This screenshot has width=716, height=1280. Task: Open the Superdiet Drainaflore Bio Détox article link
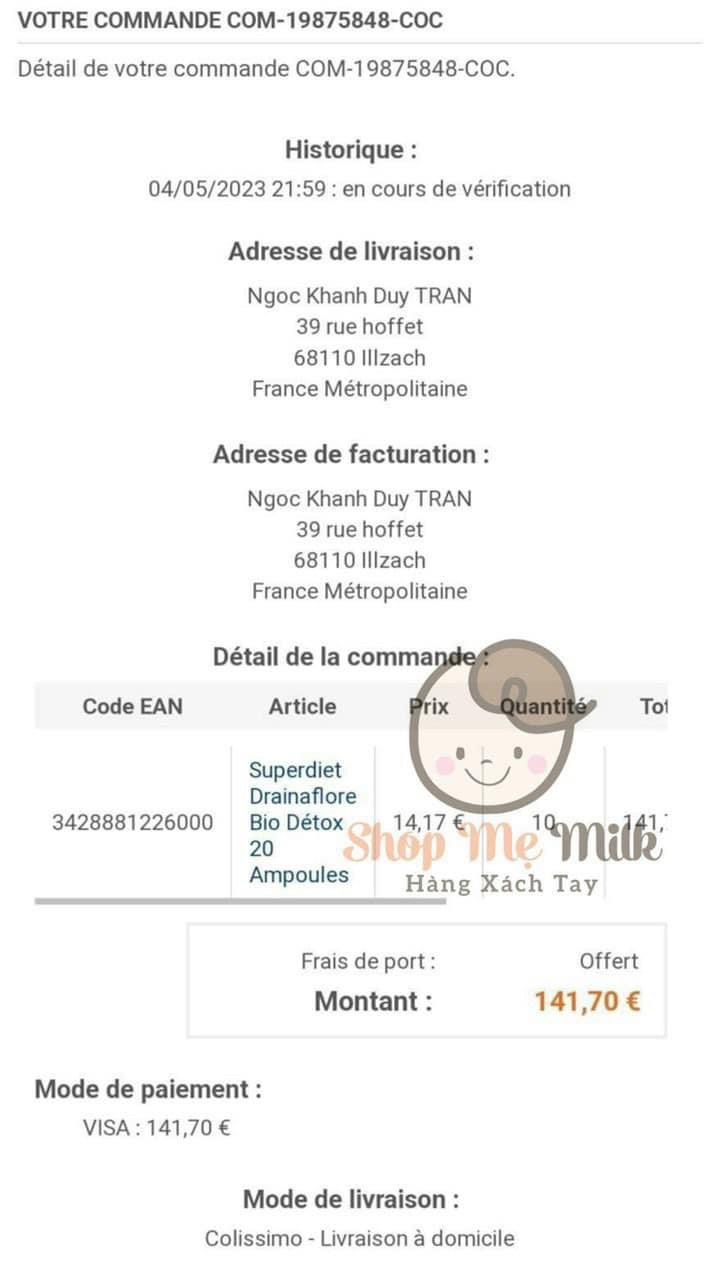302,822
